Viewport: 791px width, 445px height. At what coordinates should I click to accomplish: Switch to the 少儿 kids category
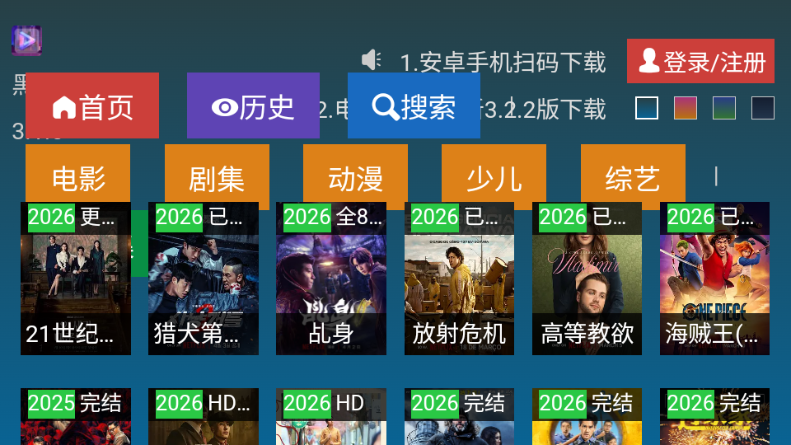click(494, 178)
